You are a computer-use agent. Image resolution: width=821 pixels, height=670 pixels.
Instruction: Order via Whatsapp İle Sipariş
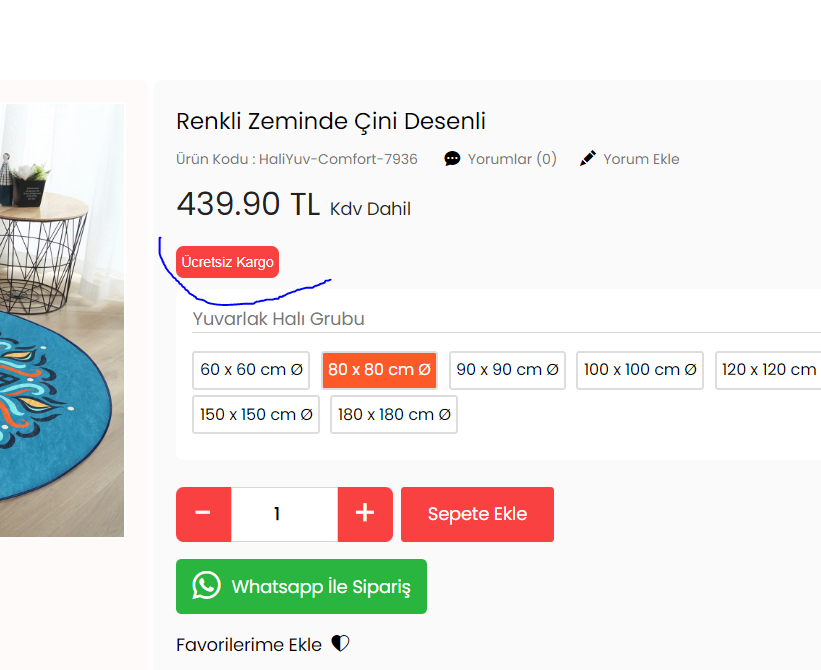301,587
